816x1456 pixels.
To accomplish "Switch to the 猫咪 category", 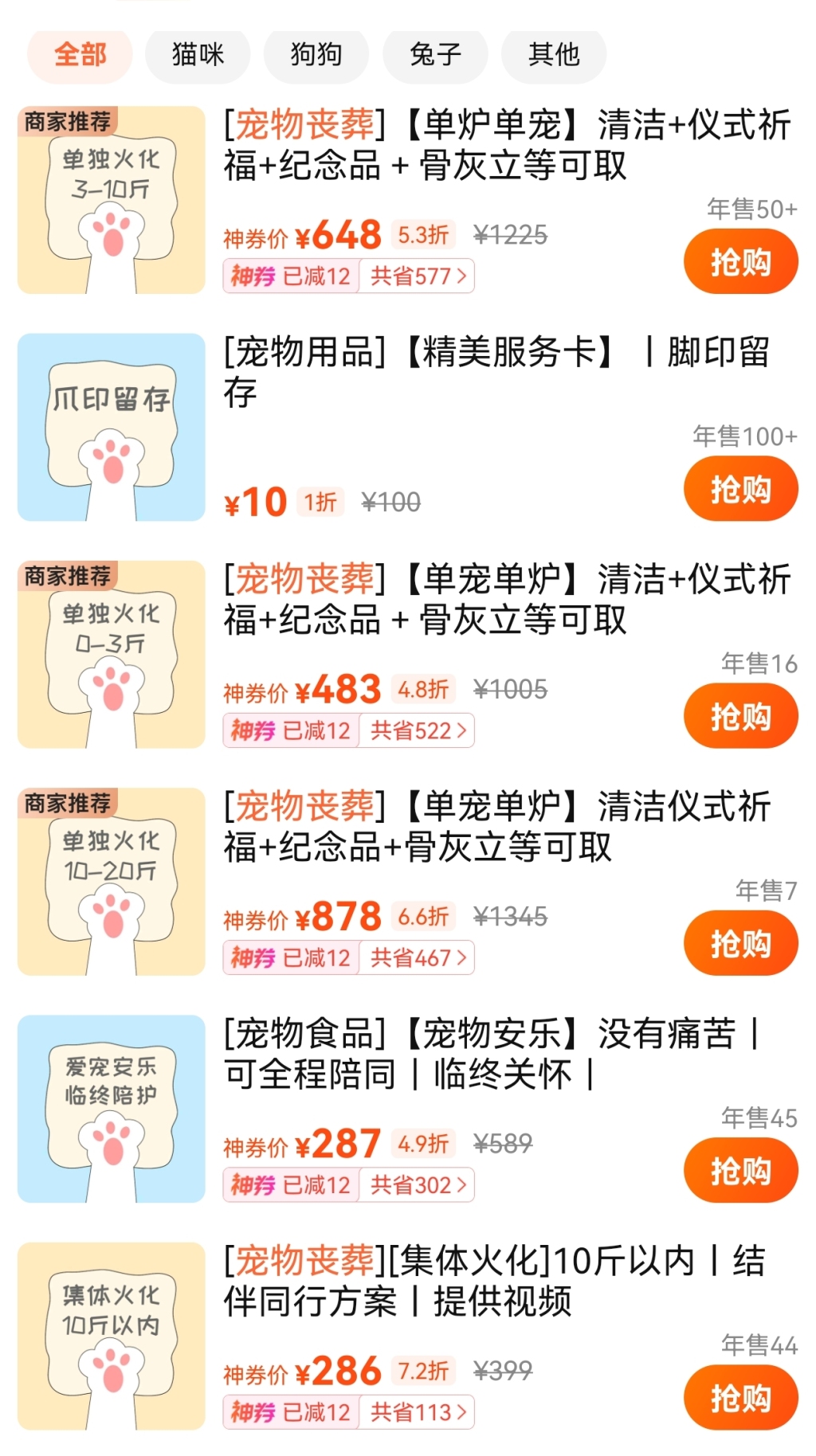I will pyautogui.click(x=198, y=55).
